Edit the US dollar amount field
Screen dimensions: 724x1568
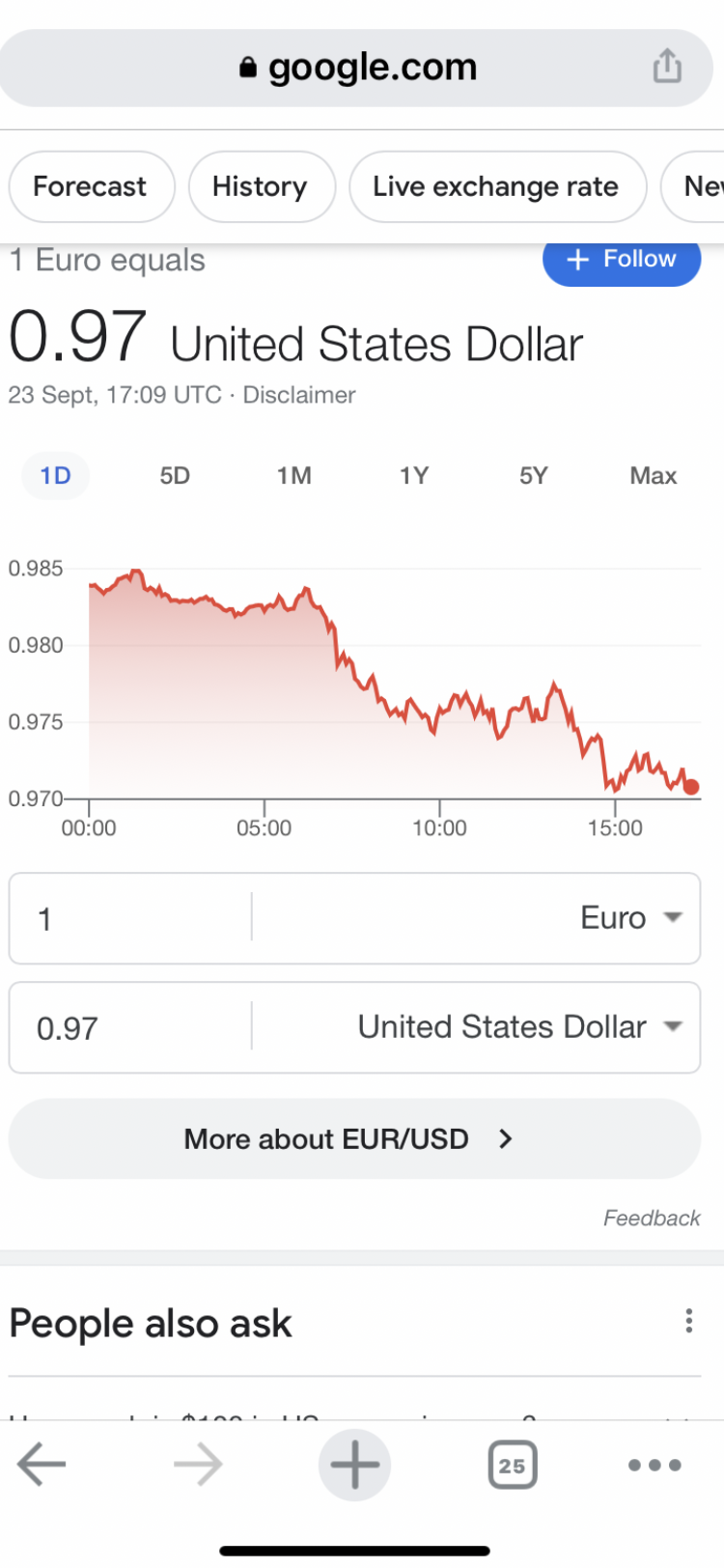(x=130, y=1027)
